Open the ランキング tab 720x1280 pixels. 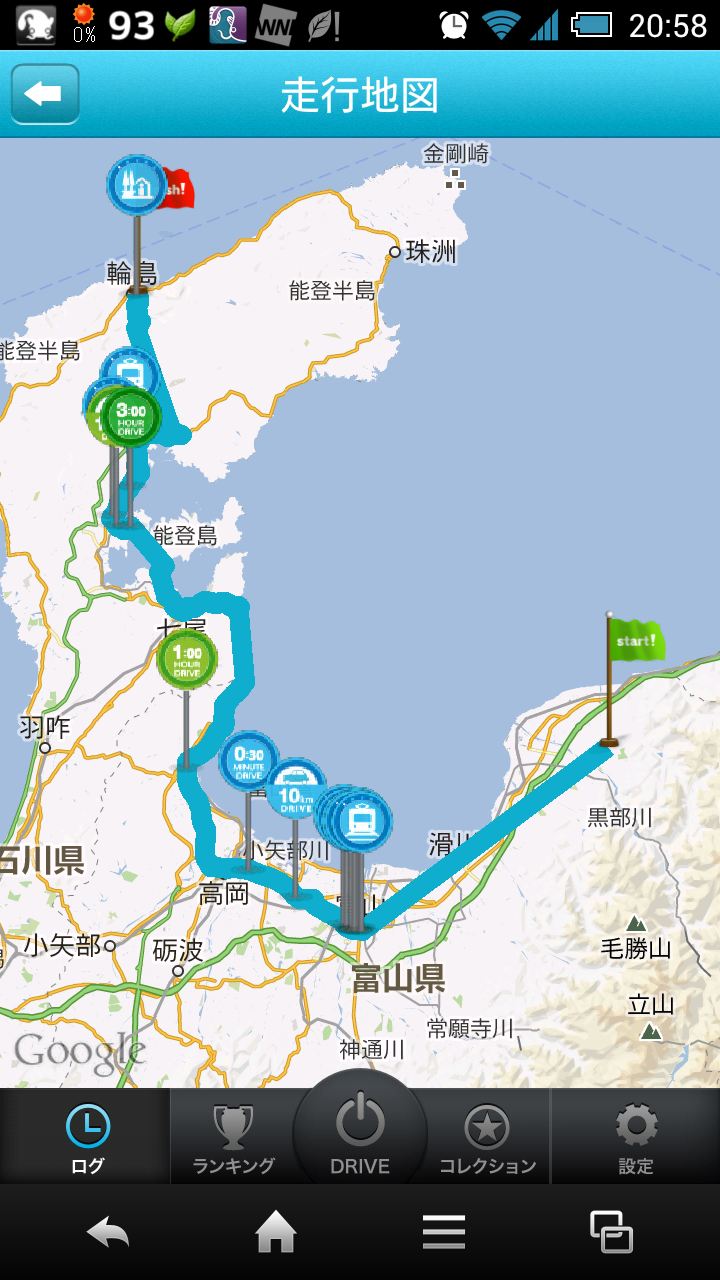pyautogui.click(x=233, y=1138)
